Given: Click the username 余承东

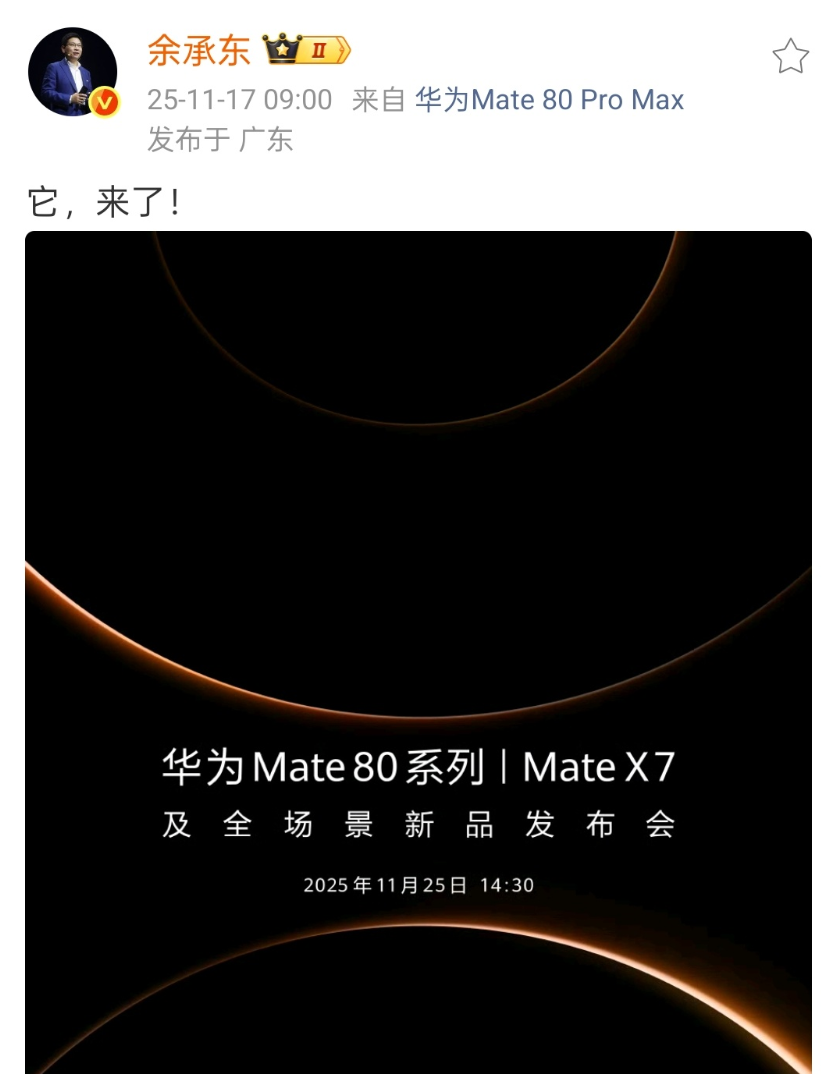Looking at the screenshot, I should [x=199, y=48].
